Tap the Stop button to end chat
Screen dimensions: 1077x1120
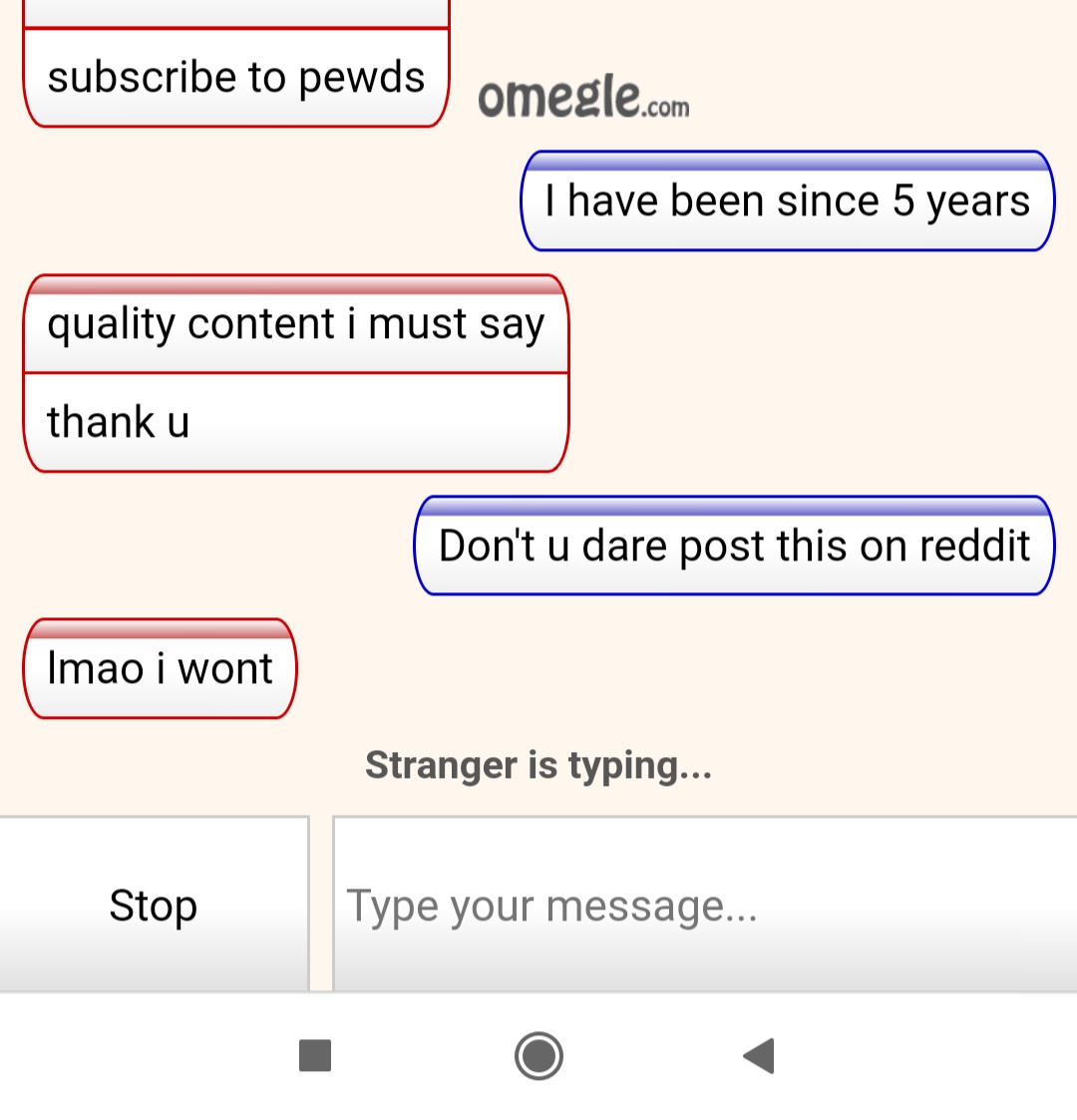click(x=154, y=905)
